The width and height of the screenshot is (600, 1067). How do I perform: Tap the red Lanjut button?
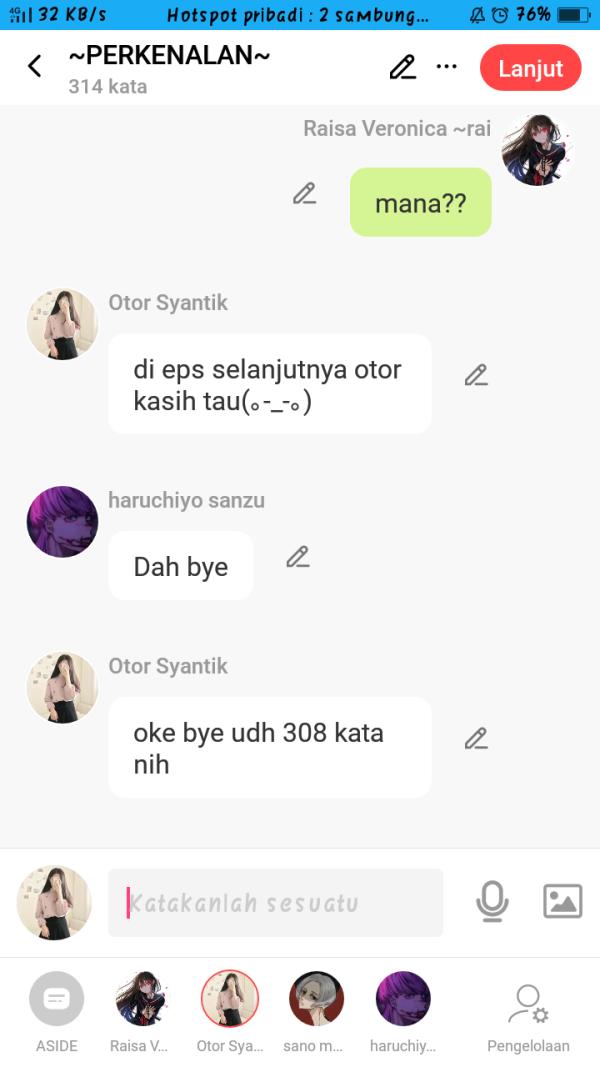pyautogui.click(x=530, y=68)
